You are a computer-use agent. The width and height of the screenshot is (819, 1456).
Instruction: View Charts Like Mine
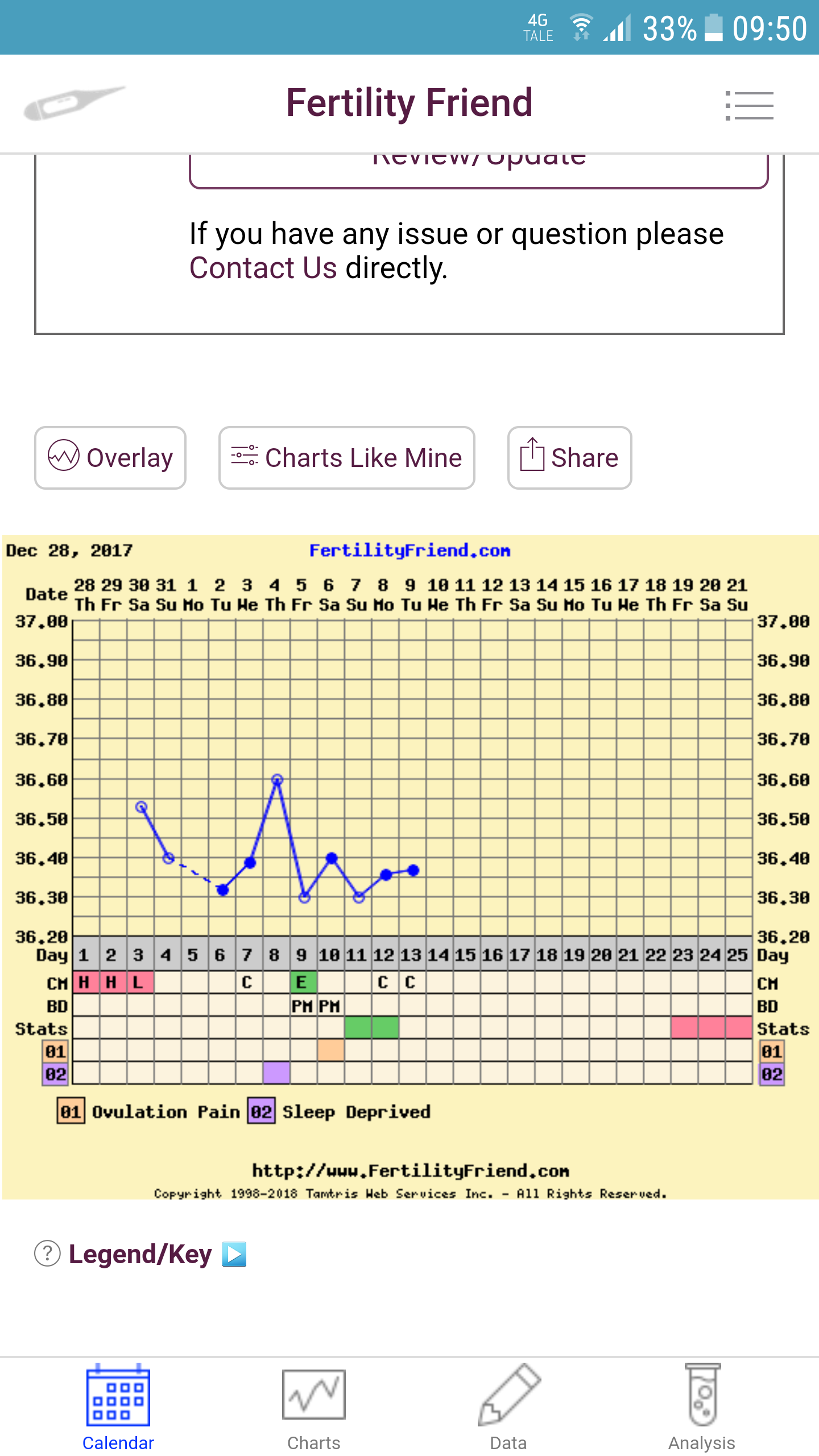click(x=346, y=458)
